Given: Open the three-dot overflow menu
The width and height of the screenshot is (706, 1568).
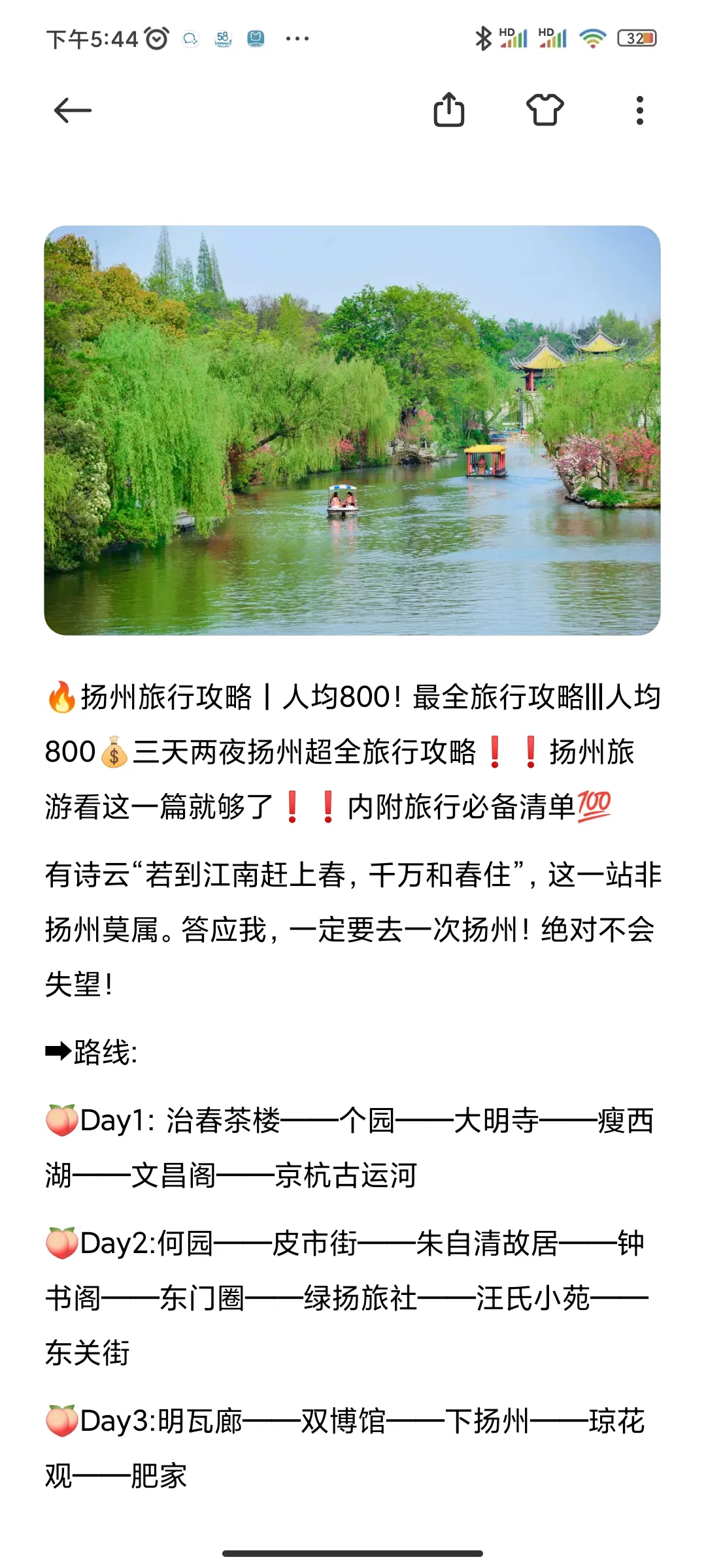Looking at the screenshot, I should pyautogui.click(x=639, y=110).
